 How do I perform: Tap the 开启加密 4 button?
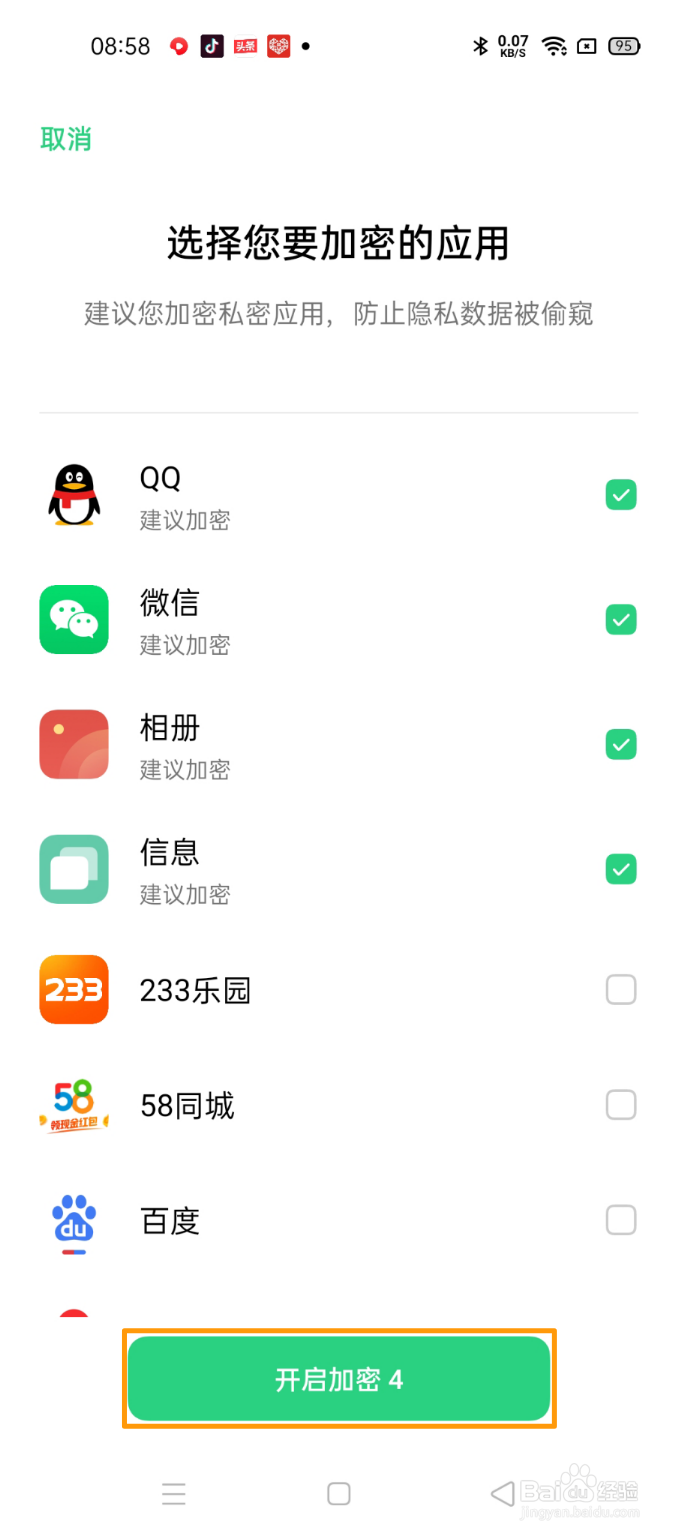[339, 1380]
